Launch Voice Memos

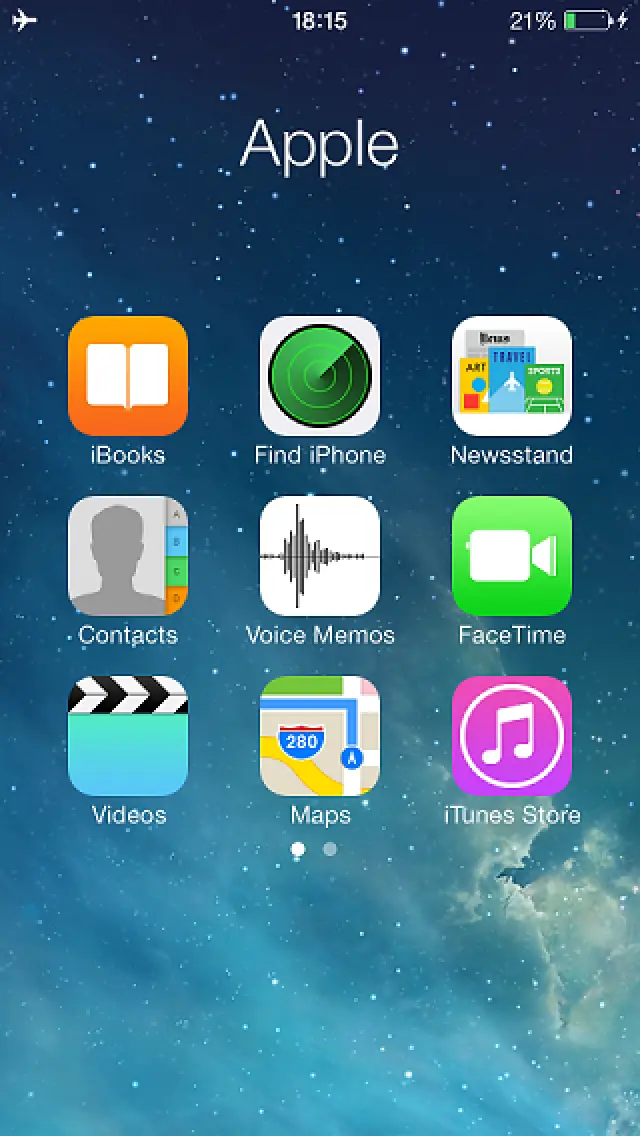tap(320, 556)
